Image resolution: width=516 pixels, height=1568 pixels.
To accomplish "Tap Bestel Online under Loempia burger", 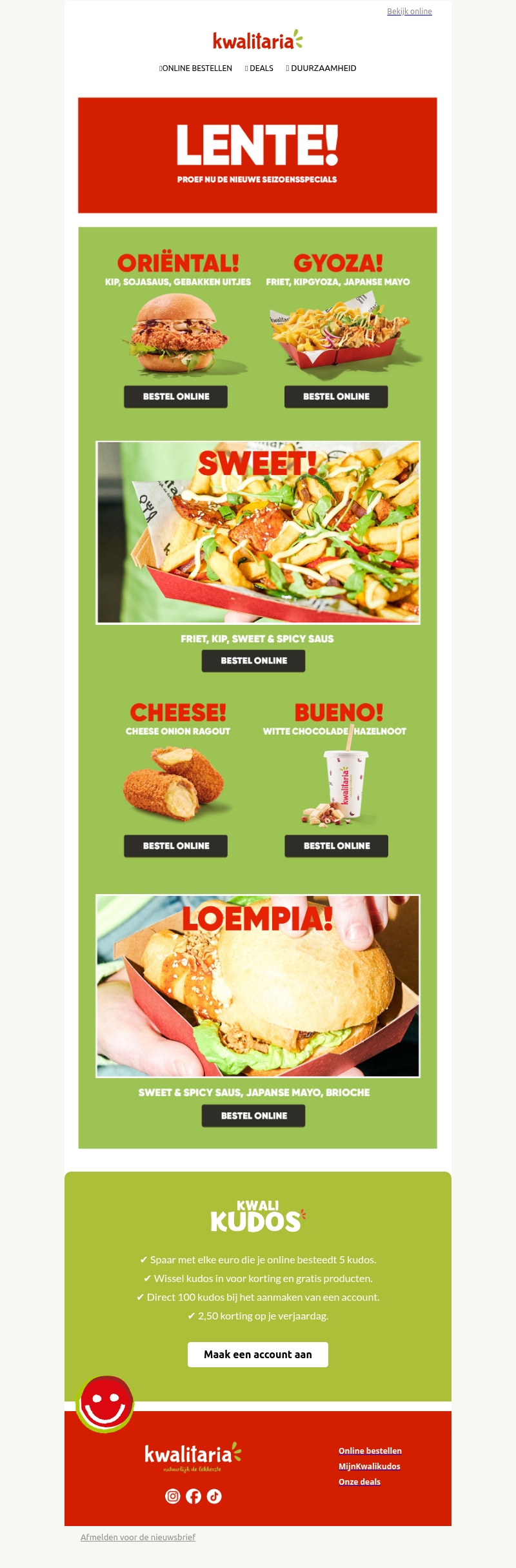I will [x=253, y=1115].
